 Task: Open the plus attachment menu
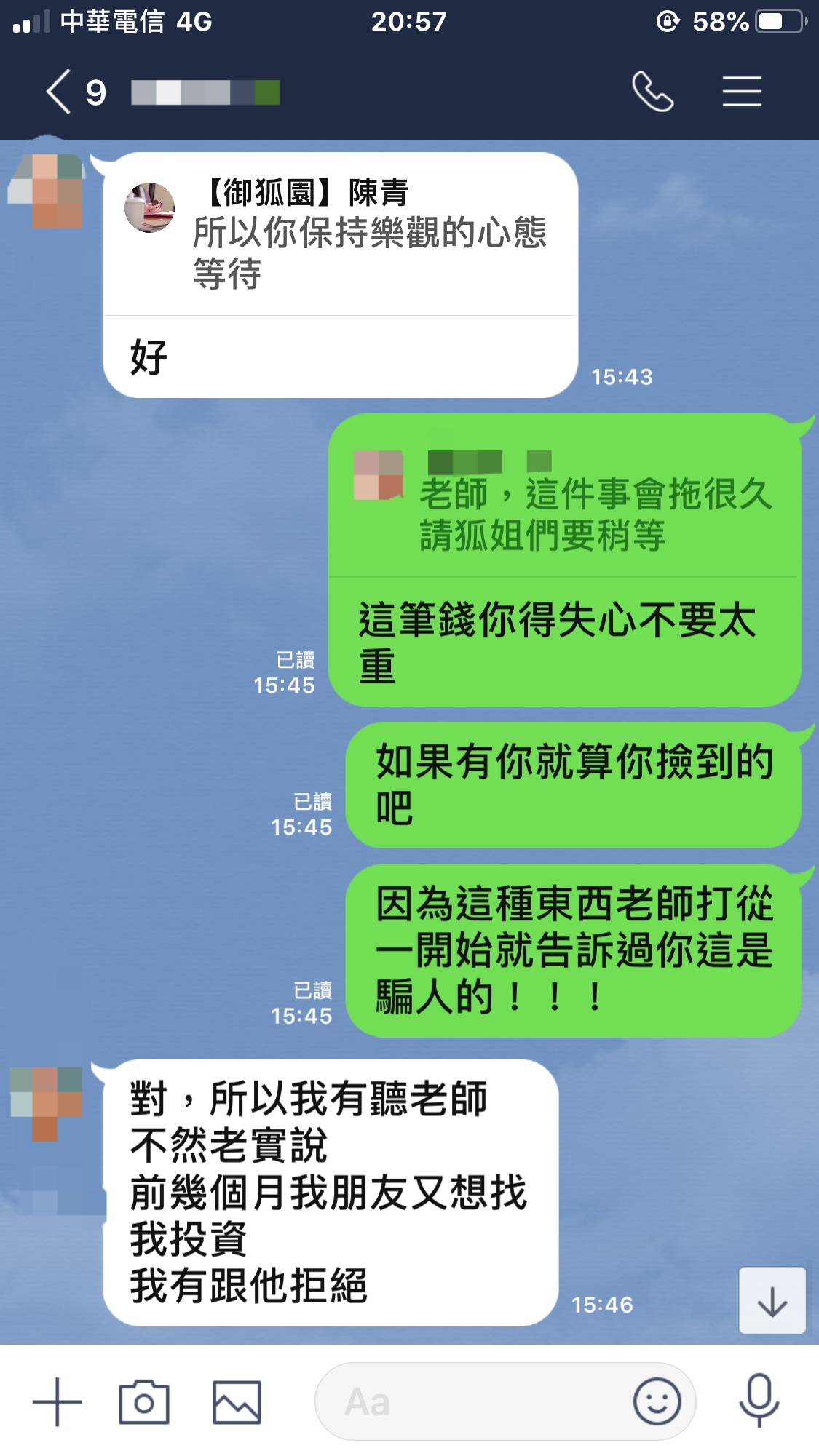[x=57, y=1401]
